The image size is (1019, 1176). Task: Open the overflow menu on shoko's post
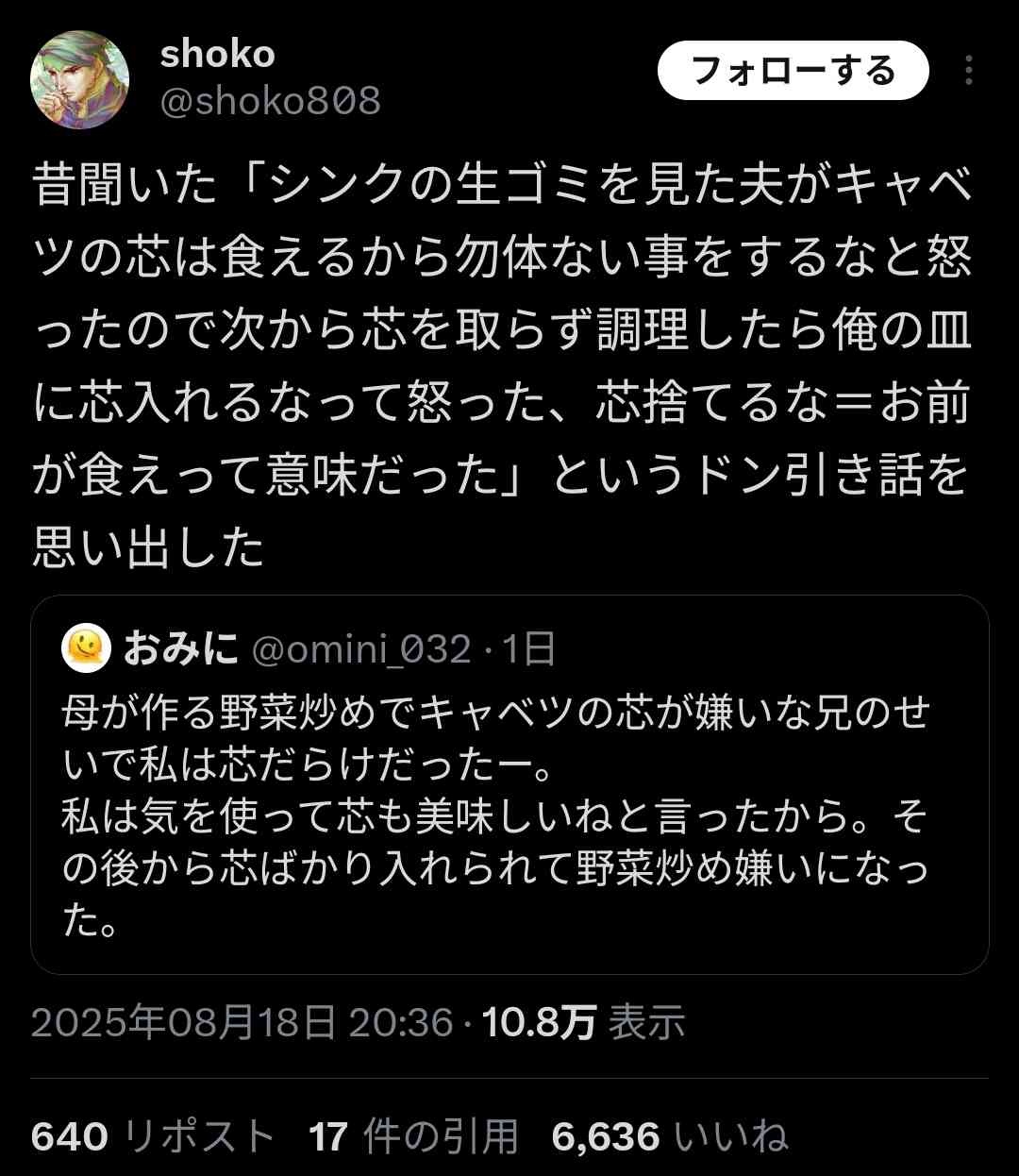(968, 71)
